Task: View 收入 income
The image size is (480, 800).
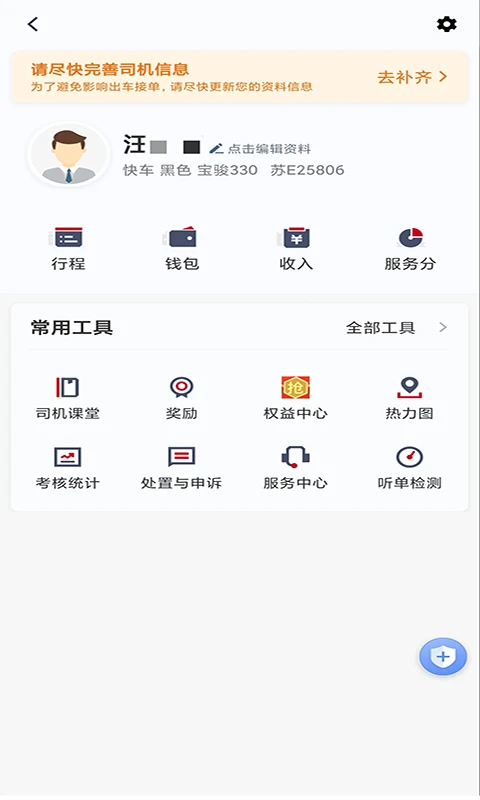Action: tap(296, 249)
